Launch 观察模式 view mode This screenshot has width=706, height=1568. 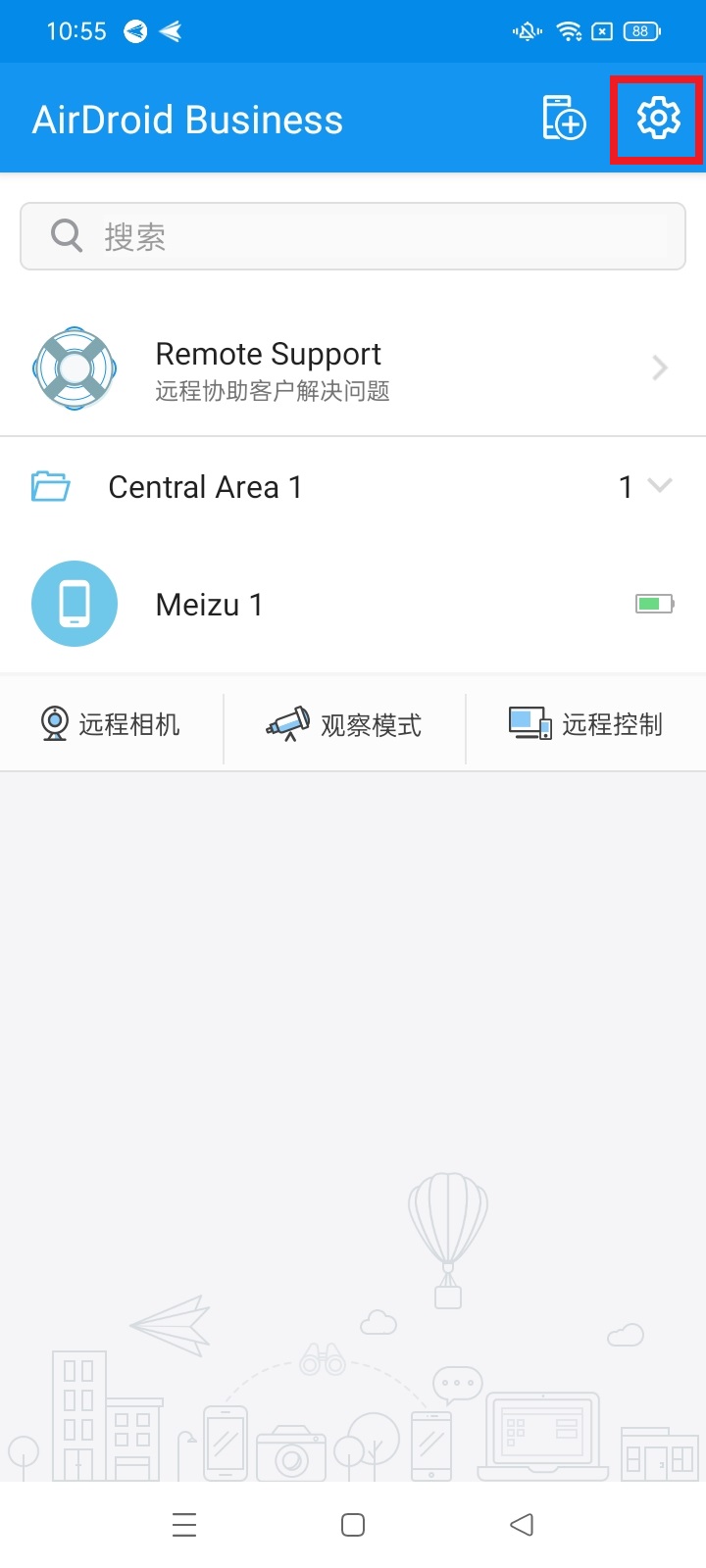[x=344, y=724]
